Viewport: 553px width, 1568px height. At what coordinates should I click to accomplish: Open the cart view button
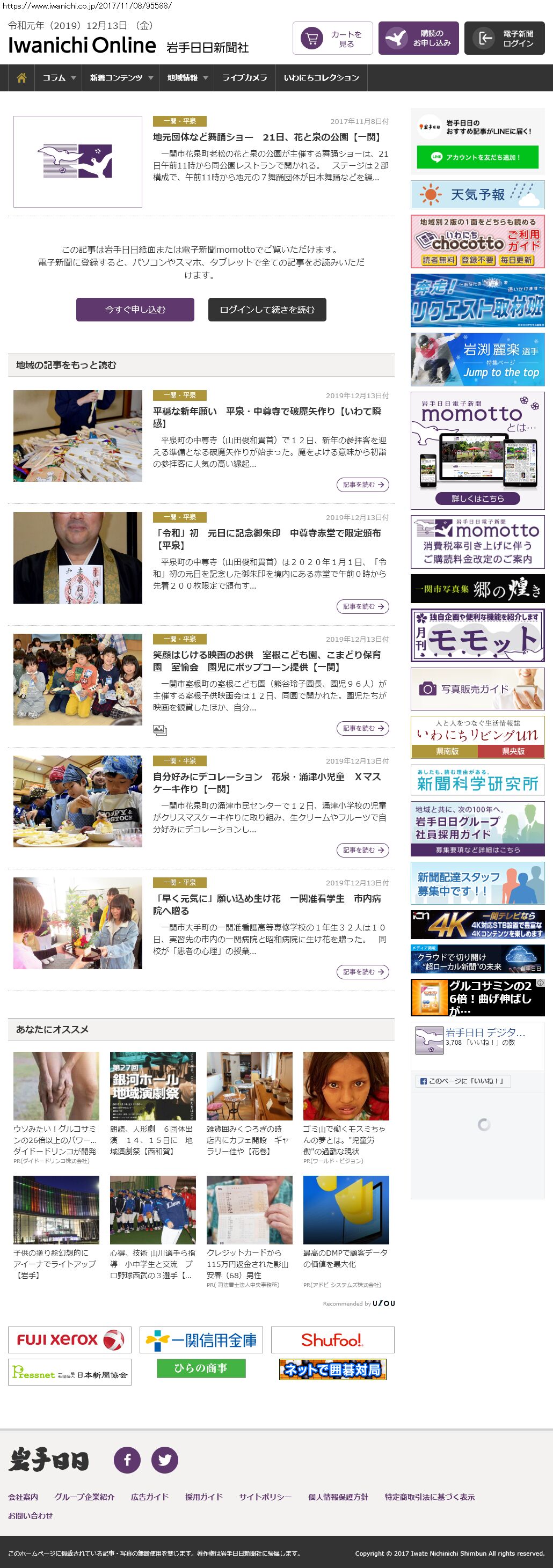(x=332, y=38)
